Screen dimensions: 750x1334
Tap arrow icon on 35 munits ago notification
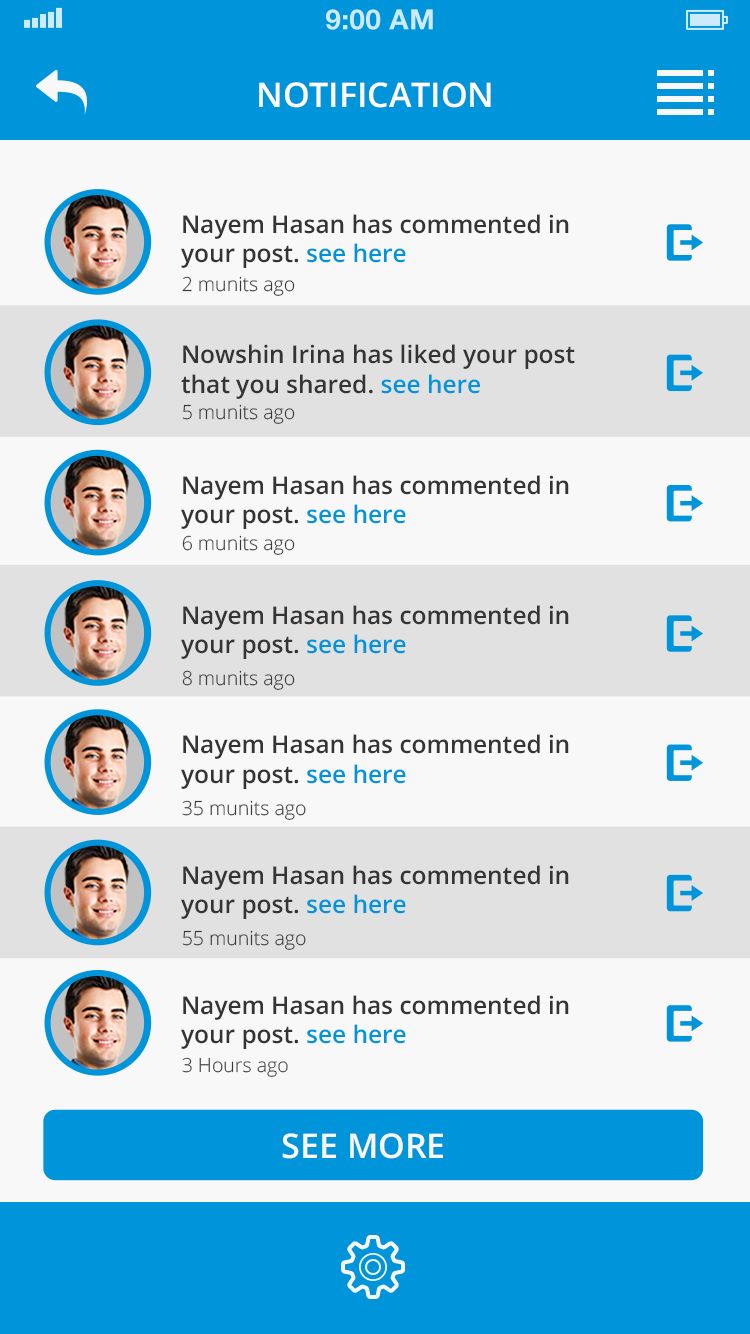pos(684,763)
